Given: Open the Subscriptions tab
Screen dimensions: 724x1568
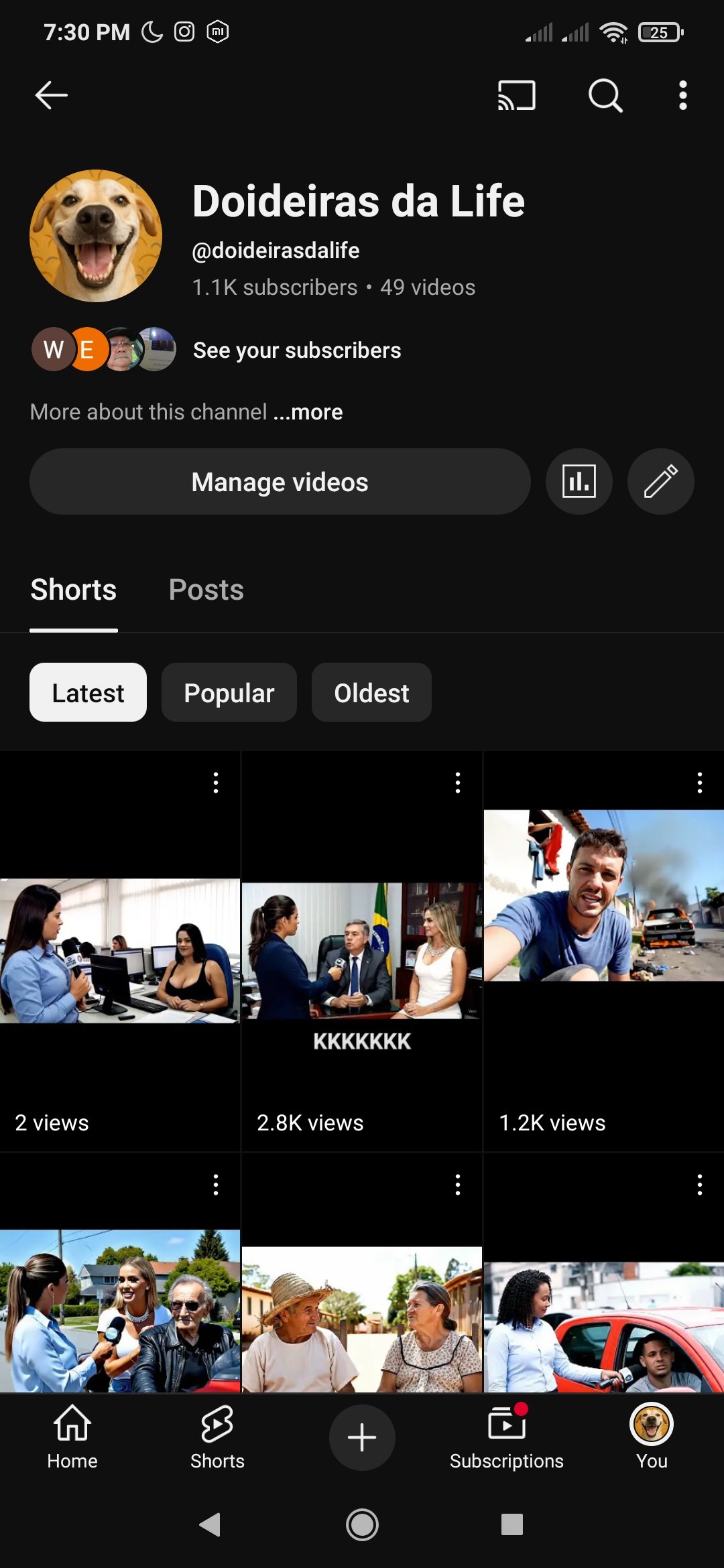Looking at the screenshot, I should (507, 1437).
